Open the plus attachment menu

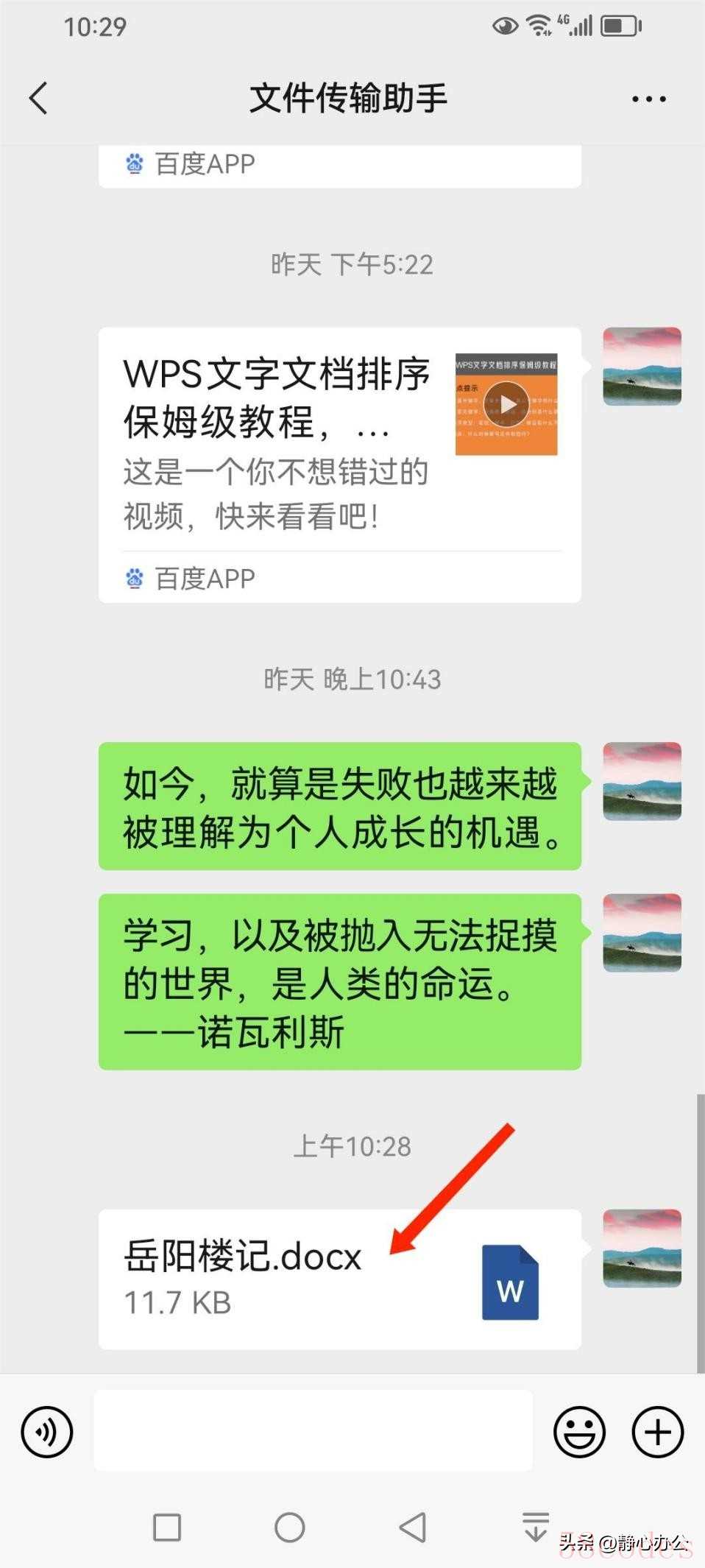(657, 1432)
